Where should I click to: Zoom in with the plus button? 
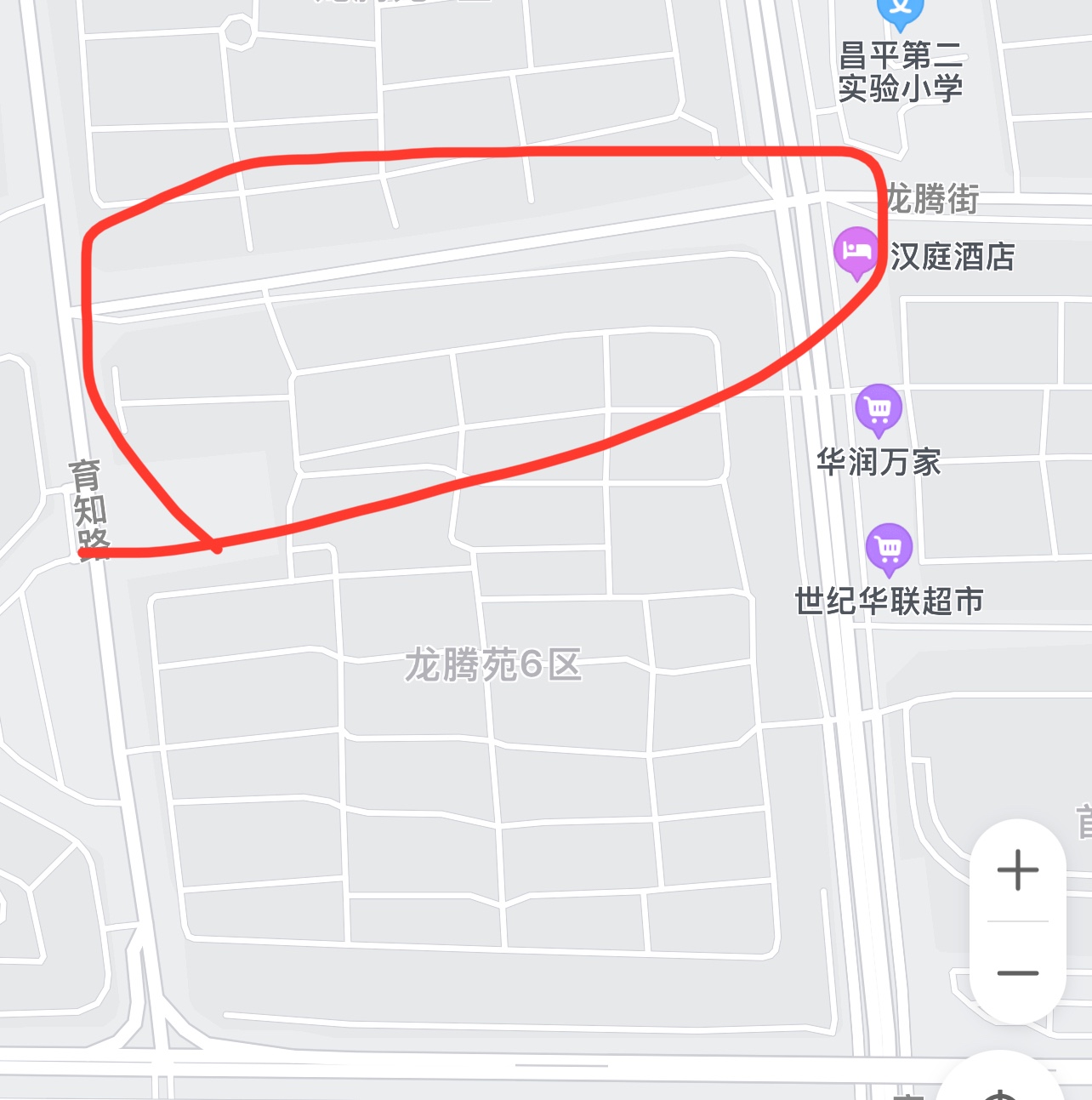(1017, 870)
